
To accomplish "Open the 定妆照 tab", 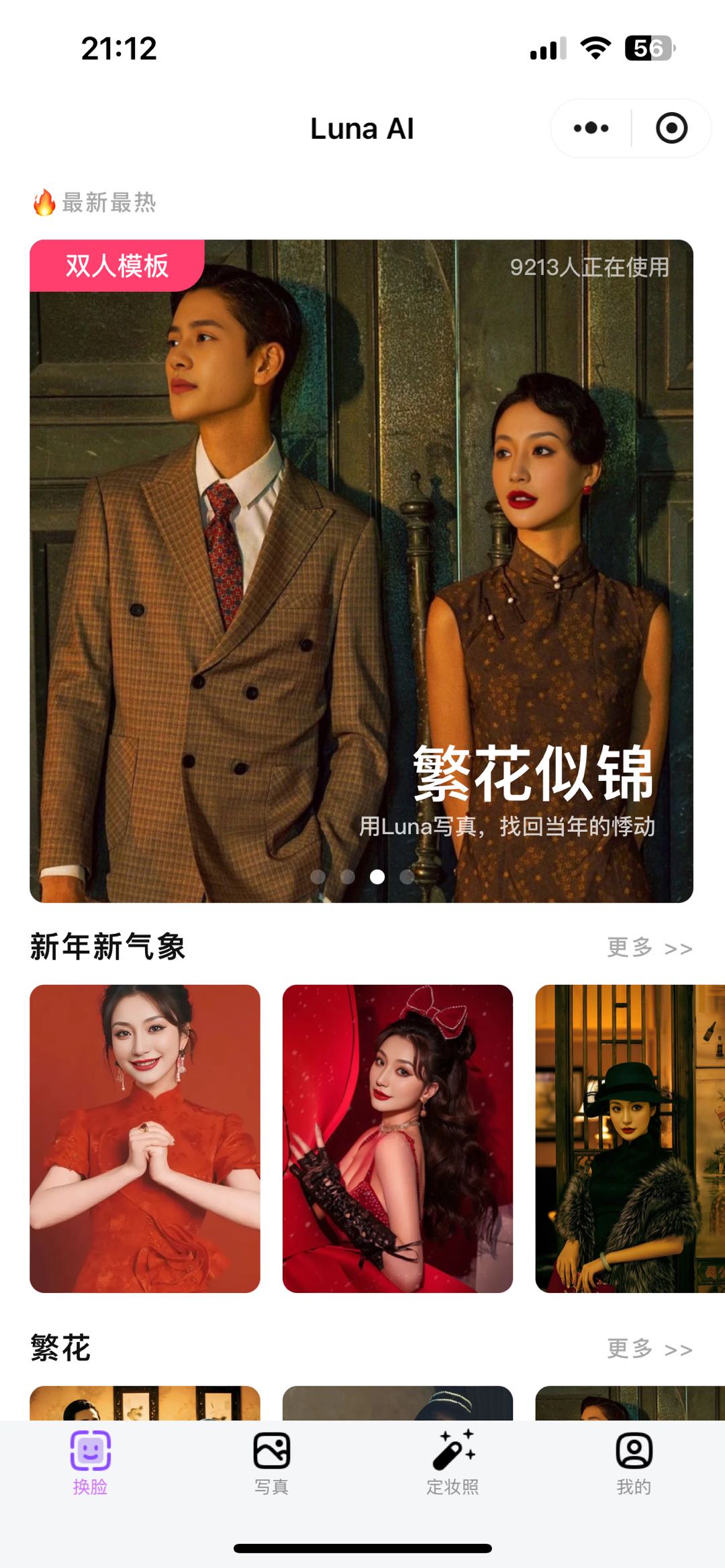I will point(453,1463).
